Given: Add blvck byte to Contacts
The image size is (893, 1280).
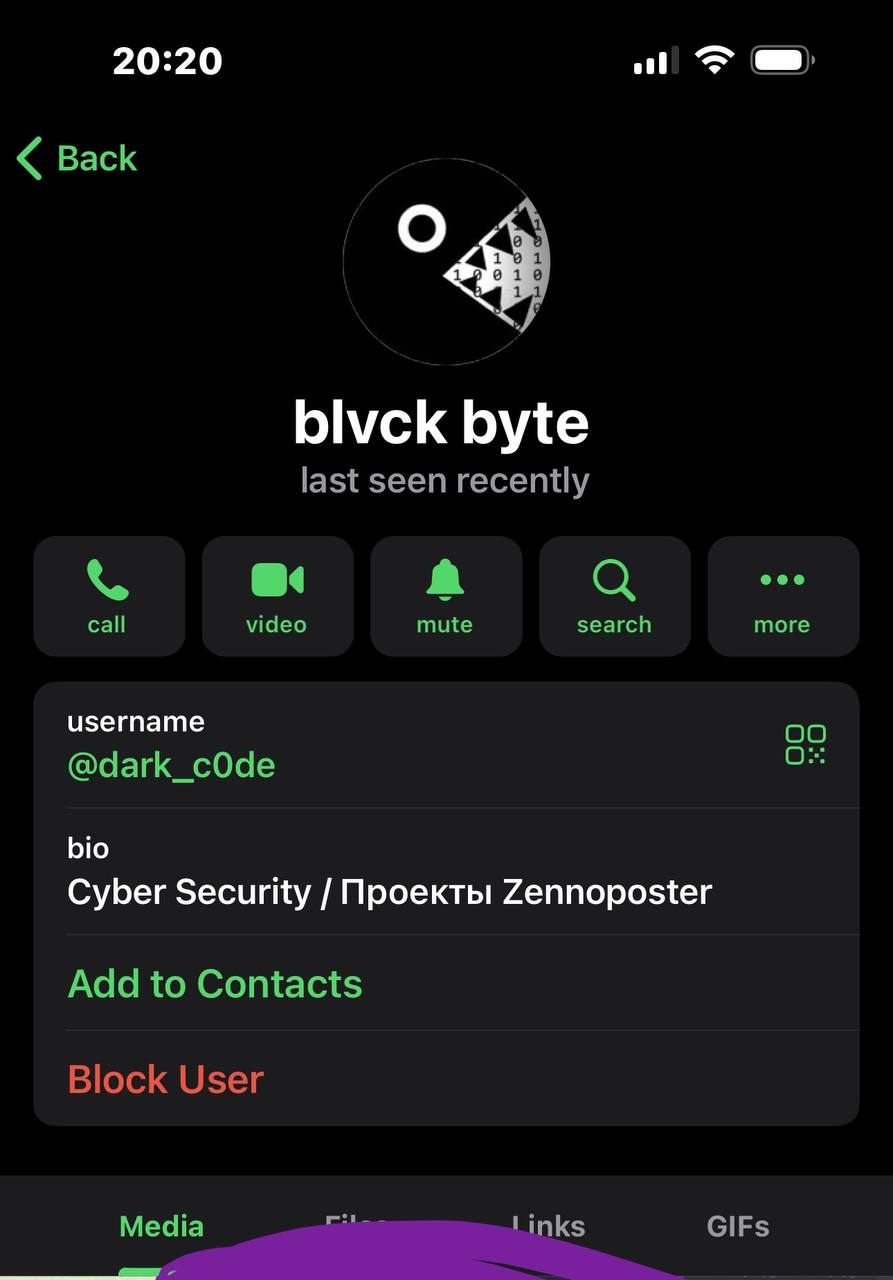Looking at the screenshot, I should [214, 983].
